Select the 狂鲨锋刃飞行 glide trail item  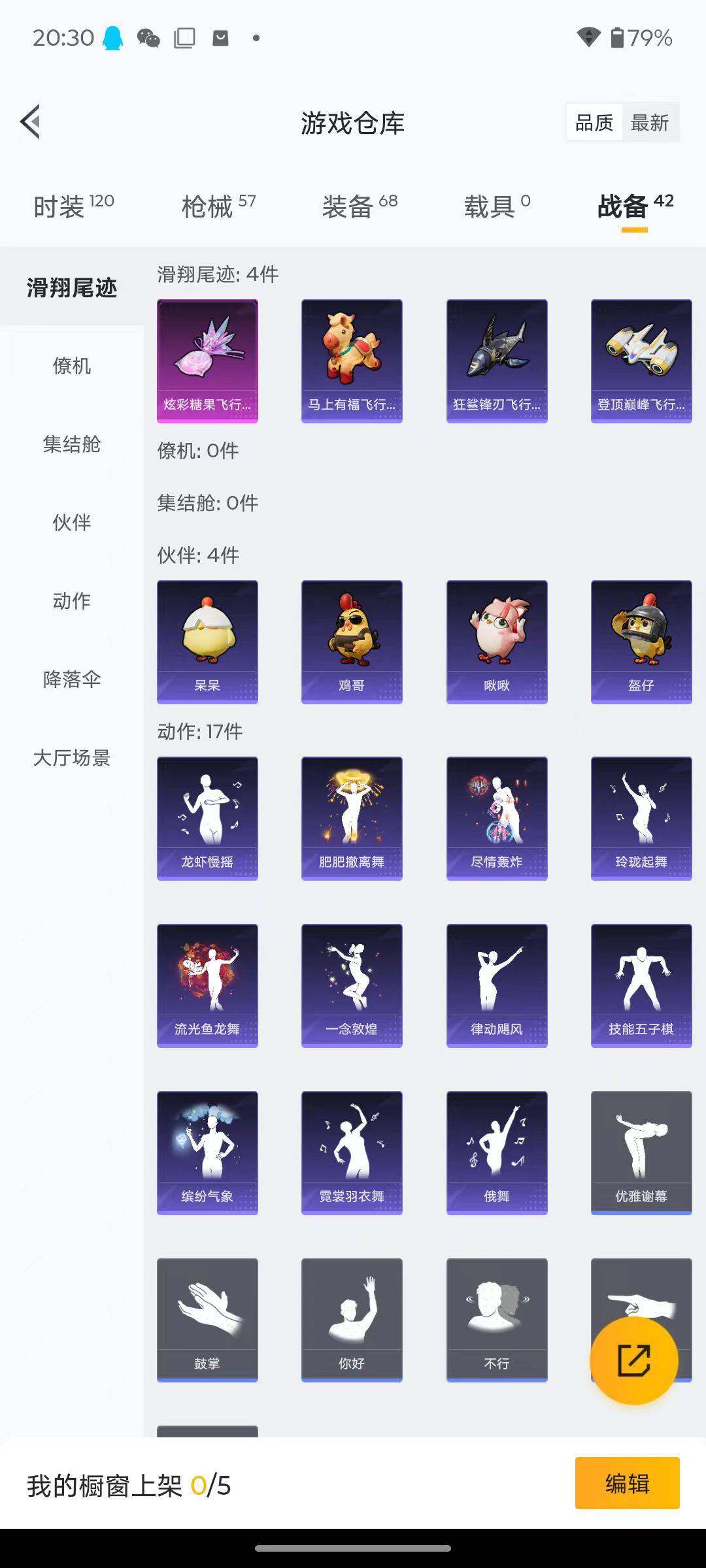[497, 360]
